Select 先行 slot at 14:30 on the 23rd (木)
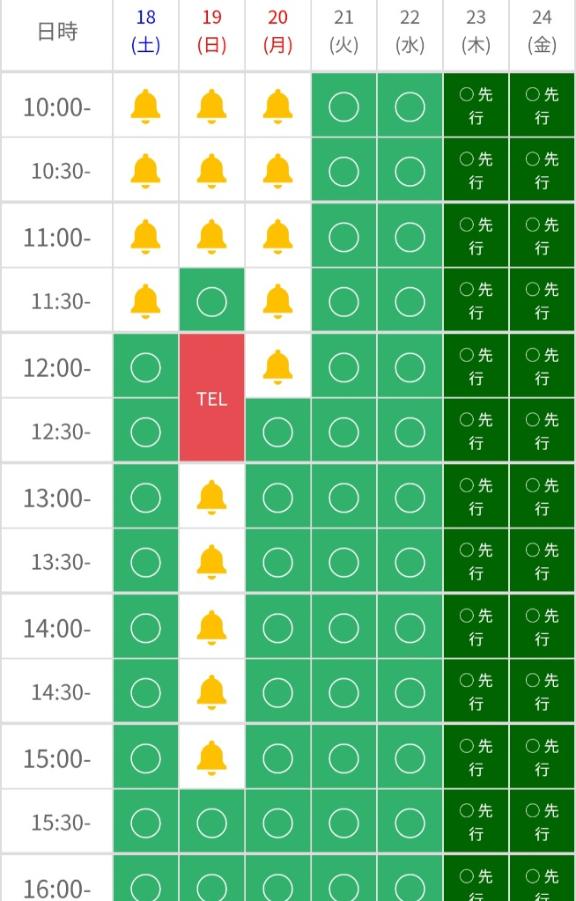This screenshot has width=576, height=901. 476,691
